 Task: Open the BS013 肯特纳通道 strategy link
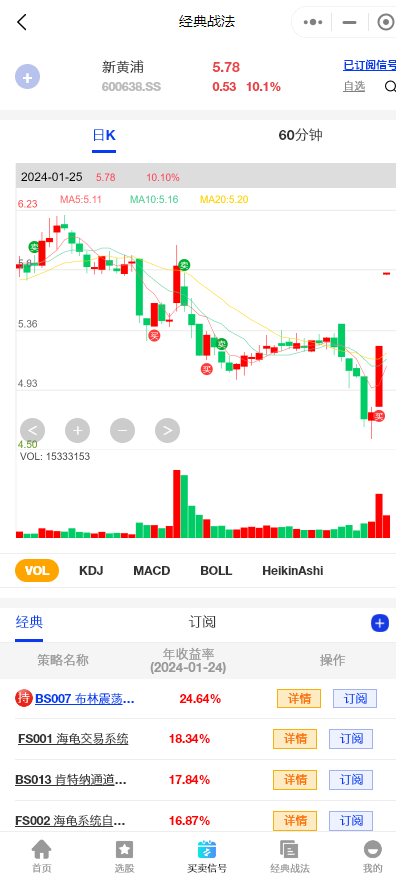coord(71,780)
